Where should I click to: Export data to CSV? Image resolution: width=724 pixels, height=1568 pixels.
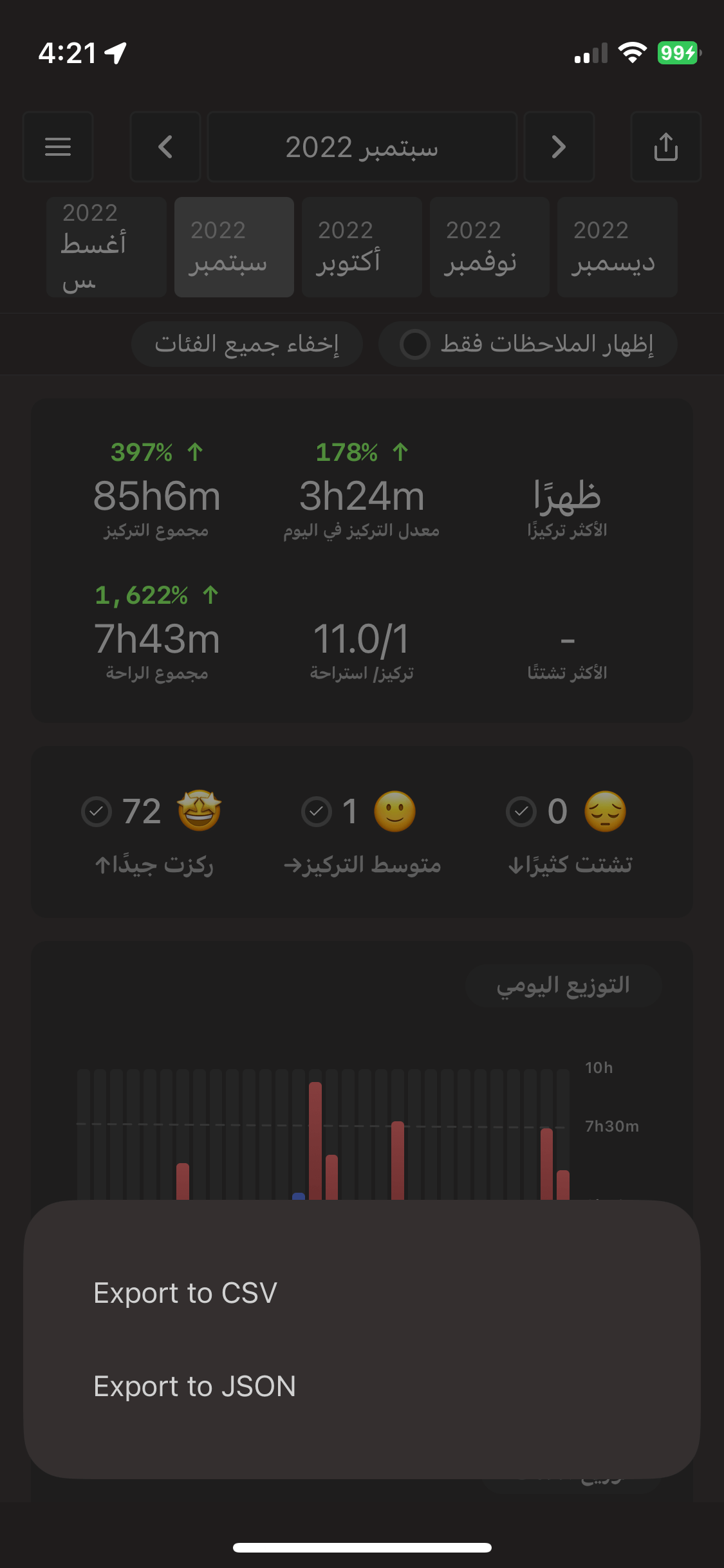click(x=185, y=1293)
